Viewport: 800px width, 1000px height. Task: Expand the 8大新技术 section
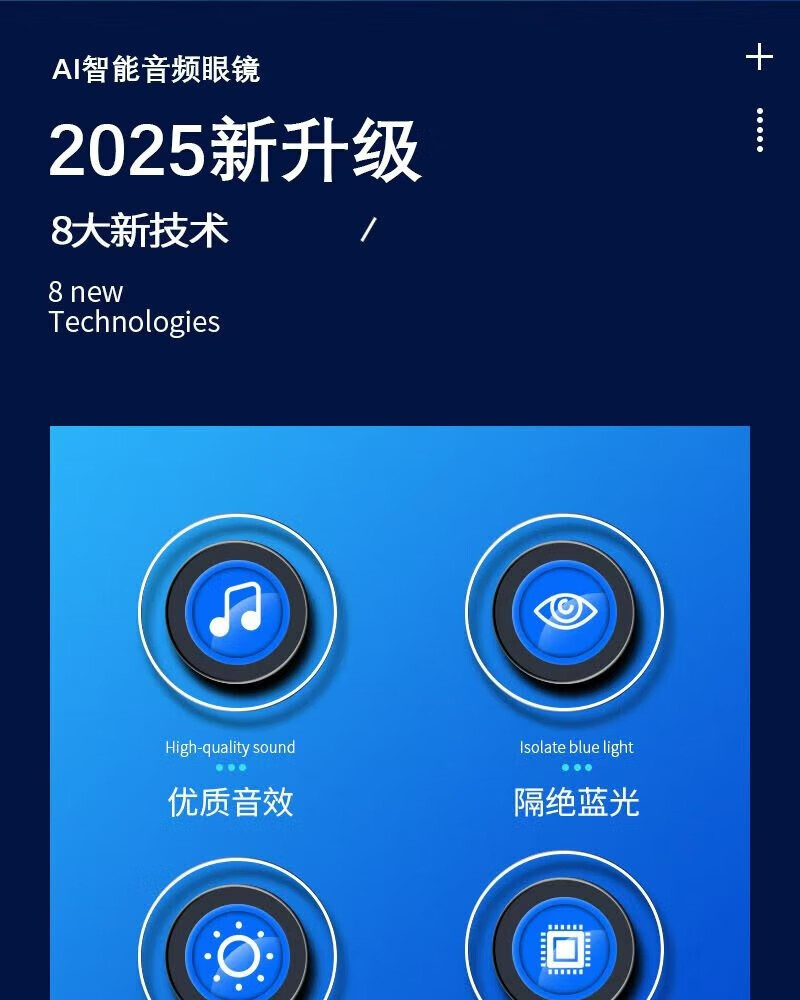click(x=140, y=232)
